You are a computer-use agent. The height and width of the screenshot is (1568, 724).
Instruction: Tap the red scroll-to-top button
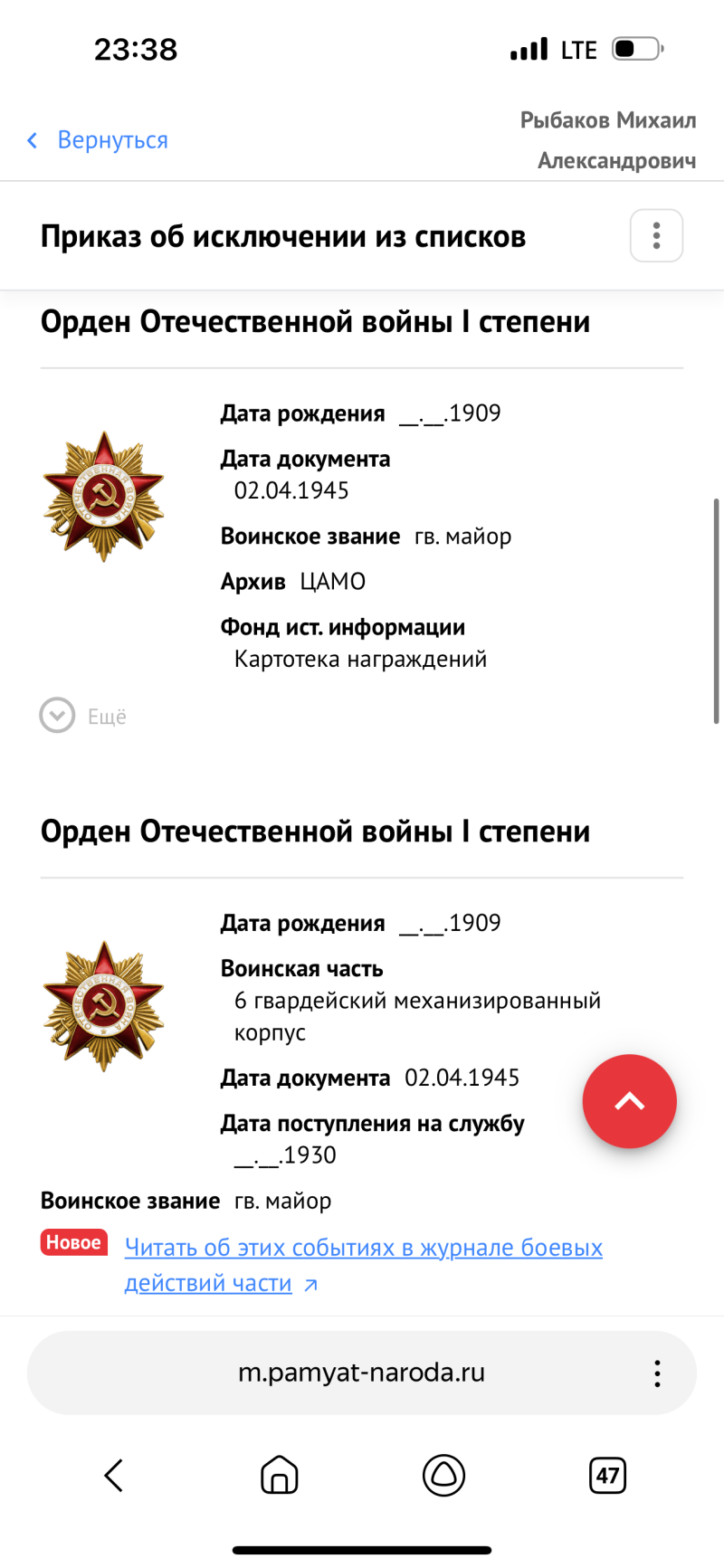630,1101
